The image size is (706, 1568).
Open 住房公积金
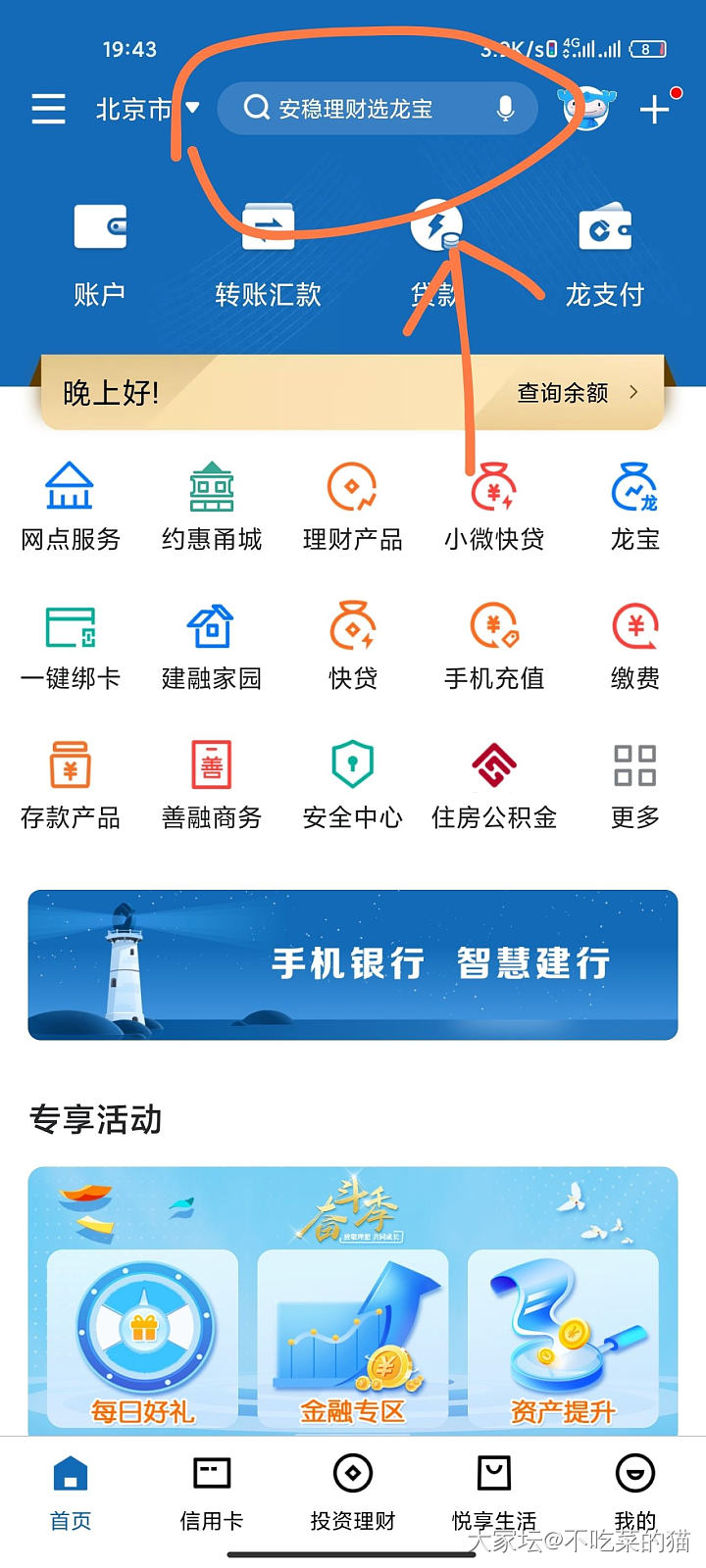click(494, 785)
